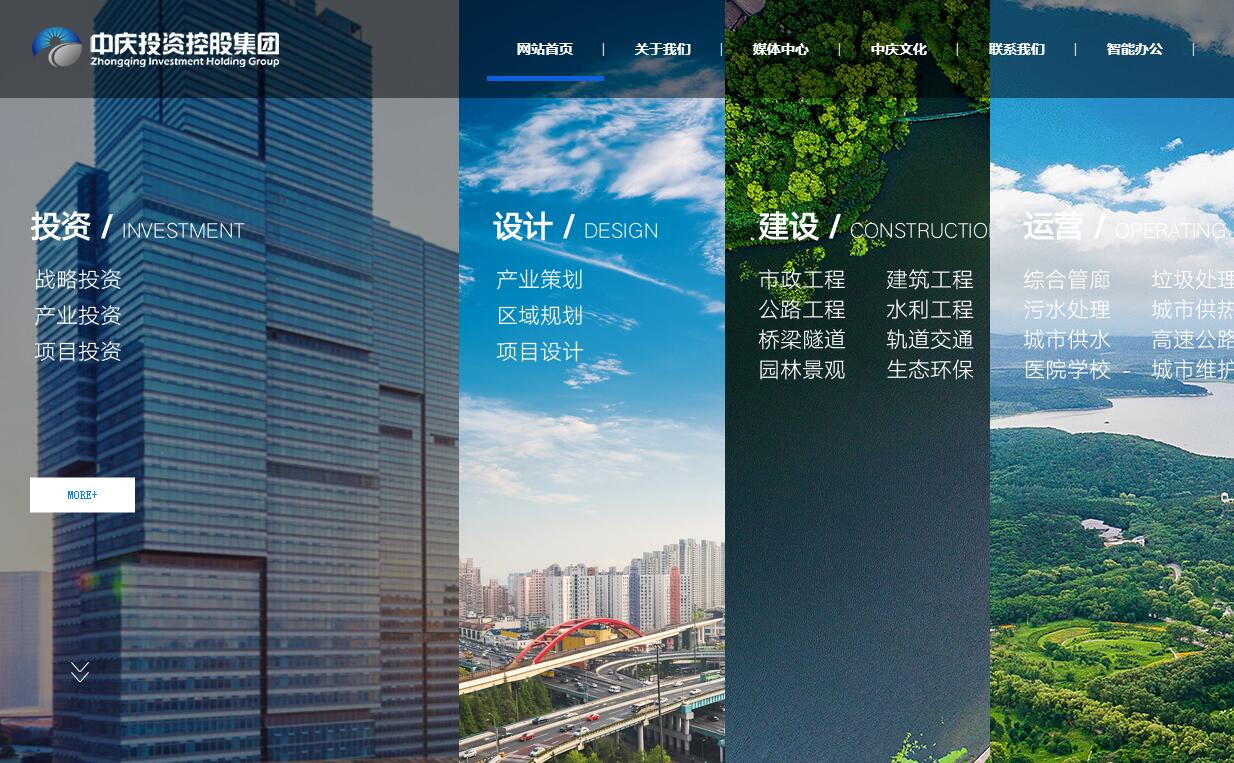The height and width of the screenshot is (763, 1234).
Task: Go to 关于我们 page
Action: (x=662, y=49)
